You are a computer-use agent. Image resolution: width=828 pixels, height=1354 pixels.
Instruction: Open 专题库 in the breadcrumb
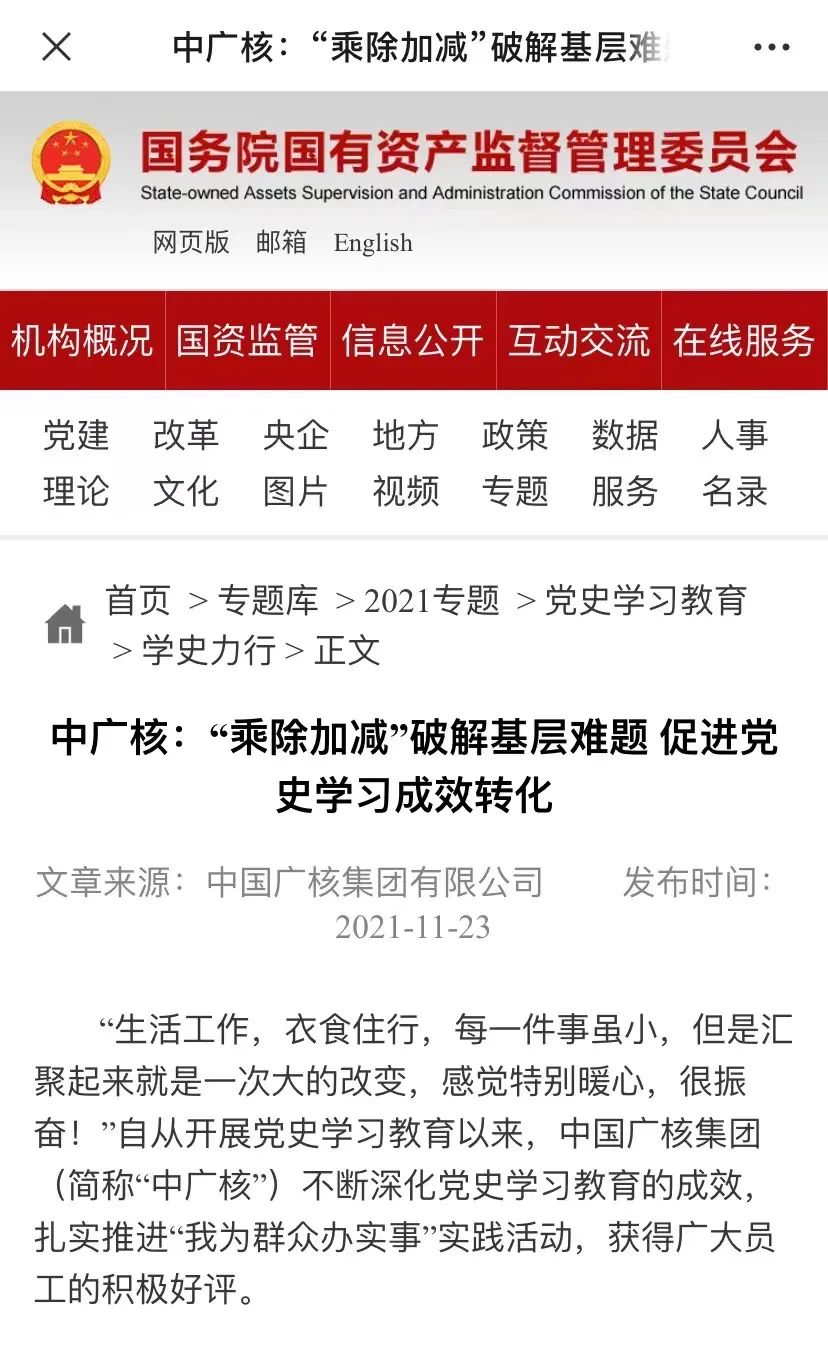(268, 600)
